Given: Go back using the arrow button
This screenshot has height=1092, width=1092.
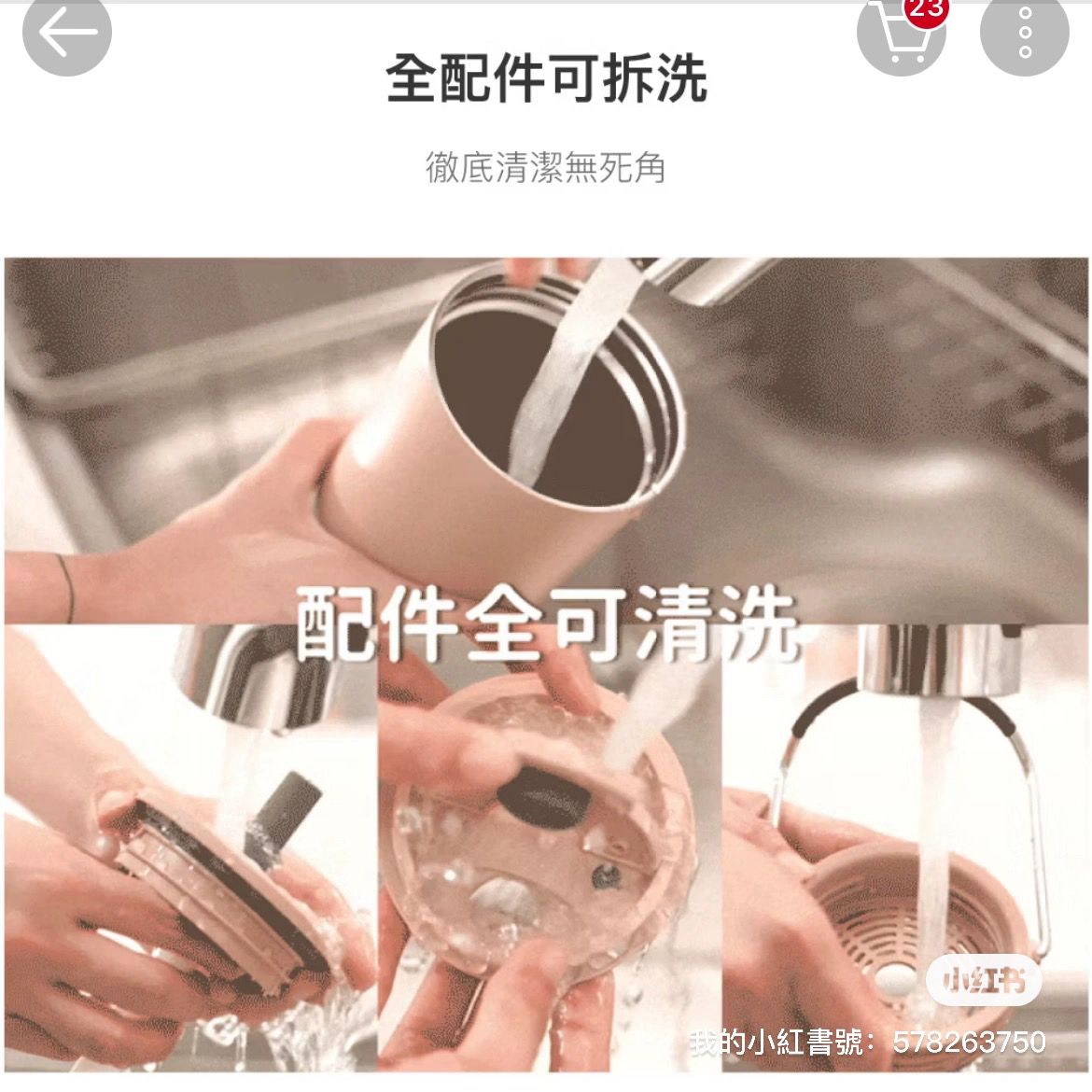Looking at the screenshot, I should click(67, 32).
